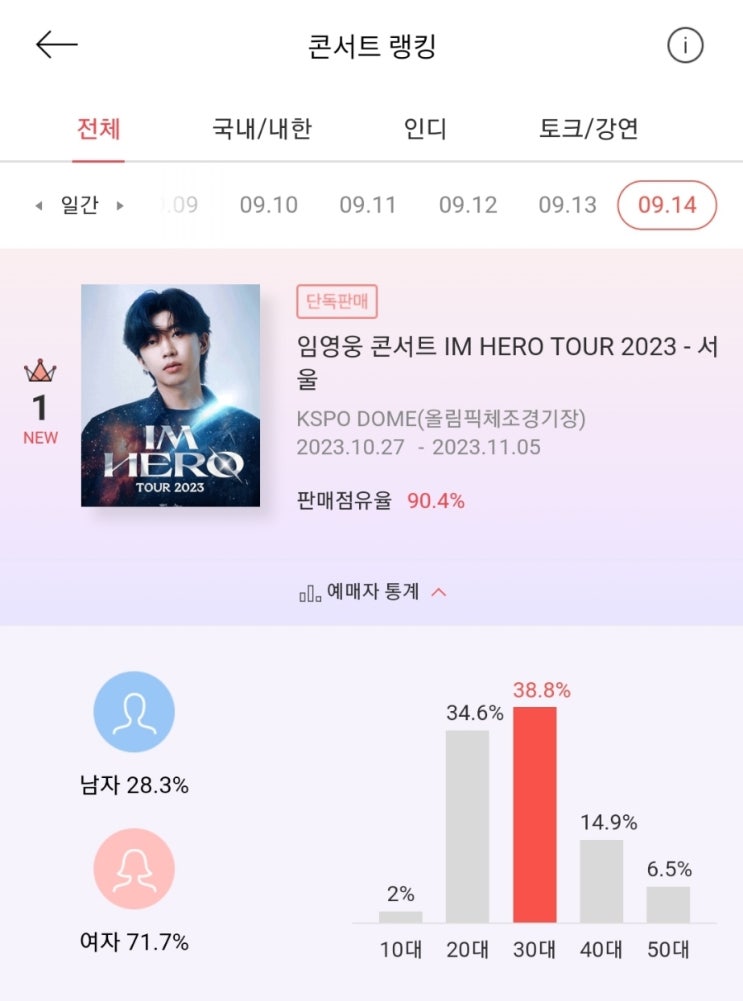Viewport: 743px width, 1001px height.
Task: Open the info icon in the top right
Action: click(685, 44)
